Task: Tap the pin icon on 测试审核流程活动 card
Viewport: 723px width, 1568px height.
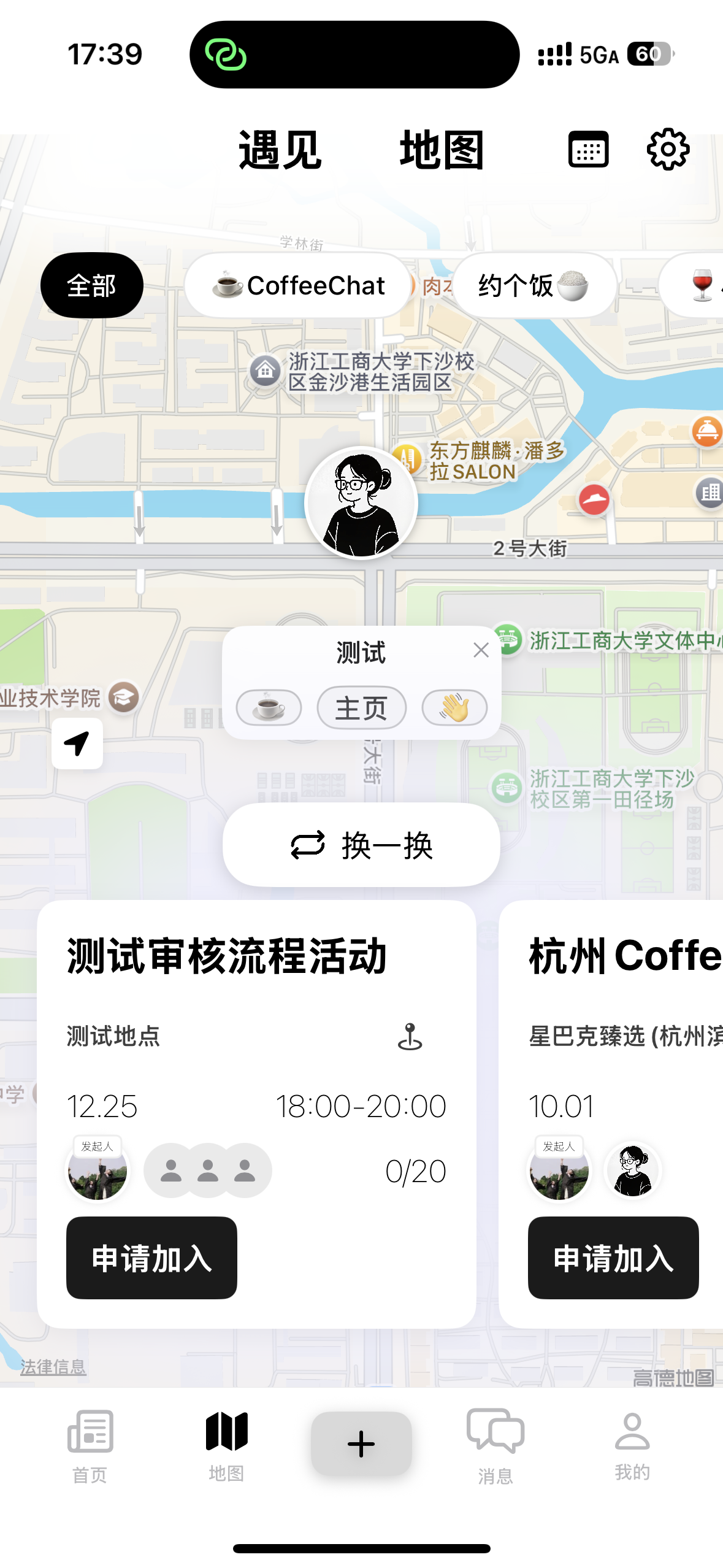Action: click(x=410, y=1037)
